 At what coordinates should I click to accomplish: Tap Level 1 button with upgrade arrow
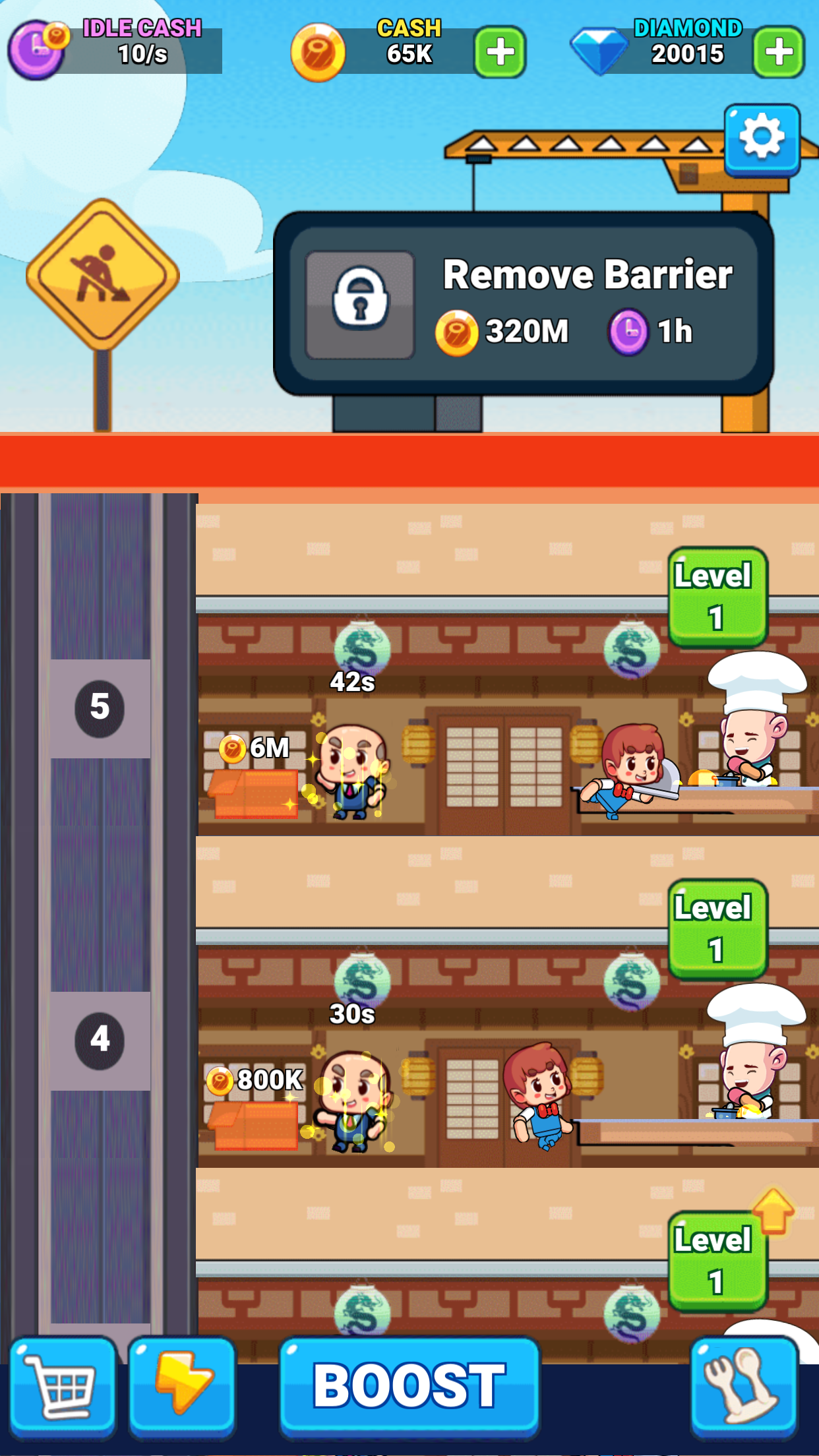coord(717,1261)
